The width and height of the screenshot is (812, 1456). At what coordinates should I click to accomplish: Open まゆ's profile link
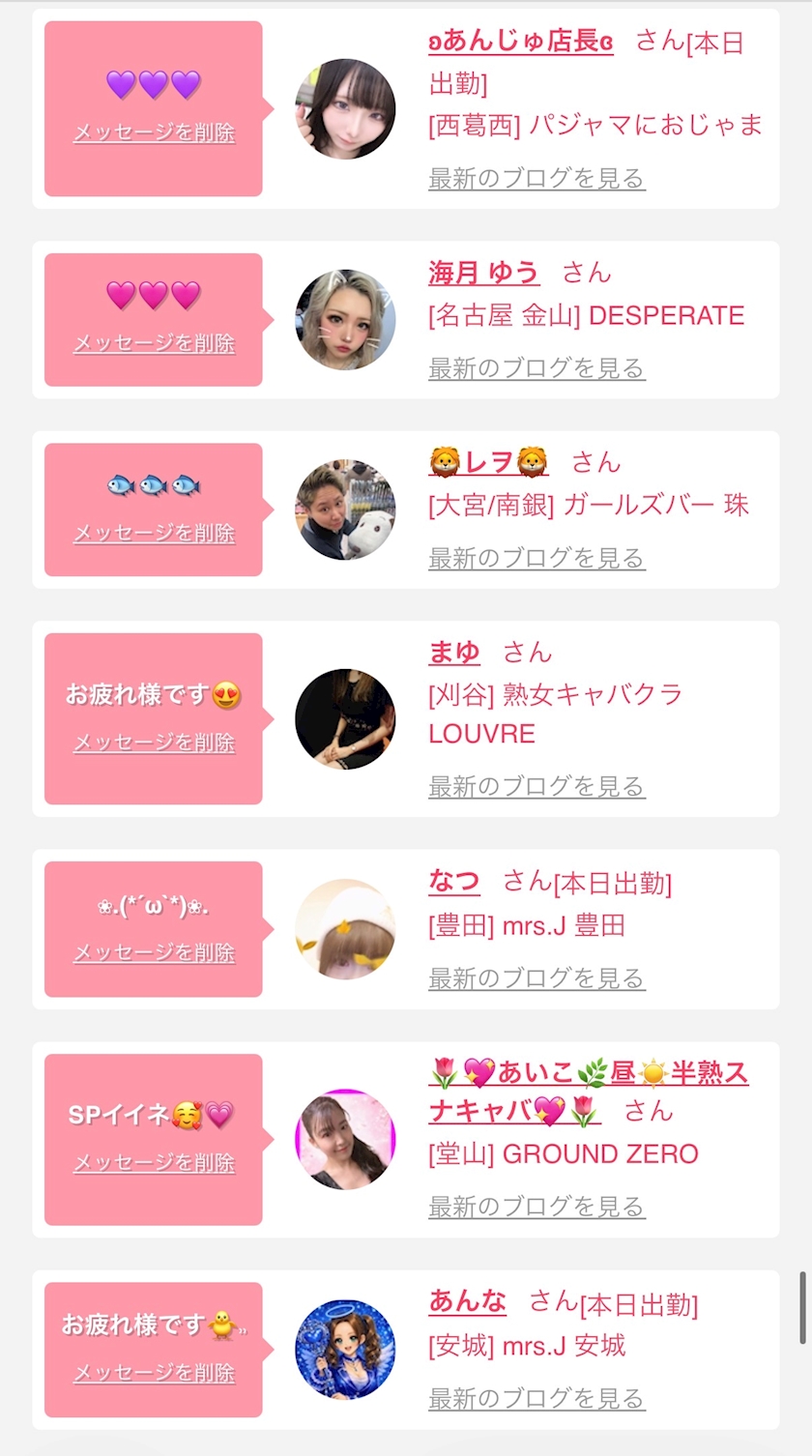coord(454,653)
